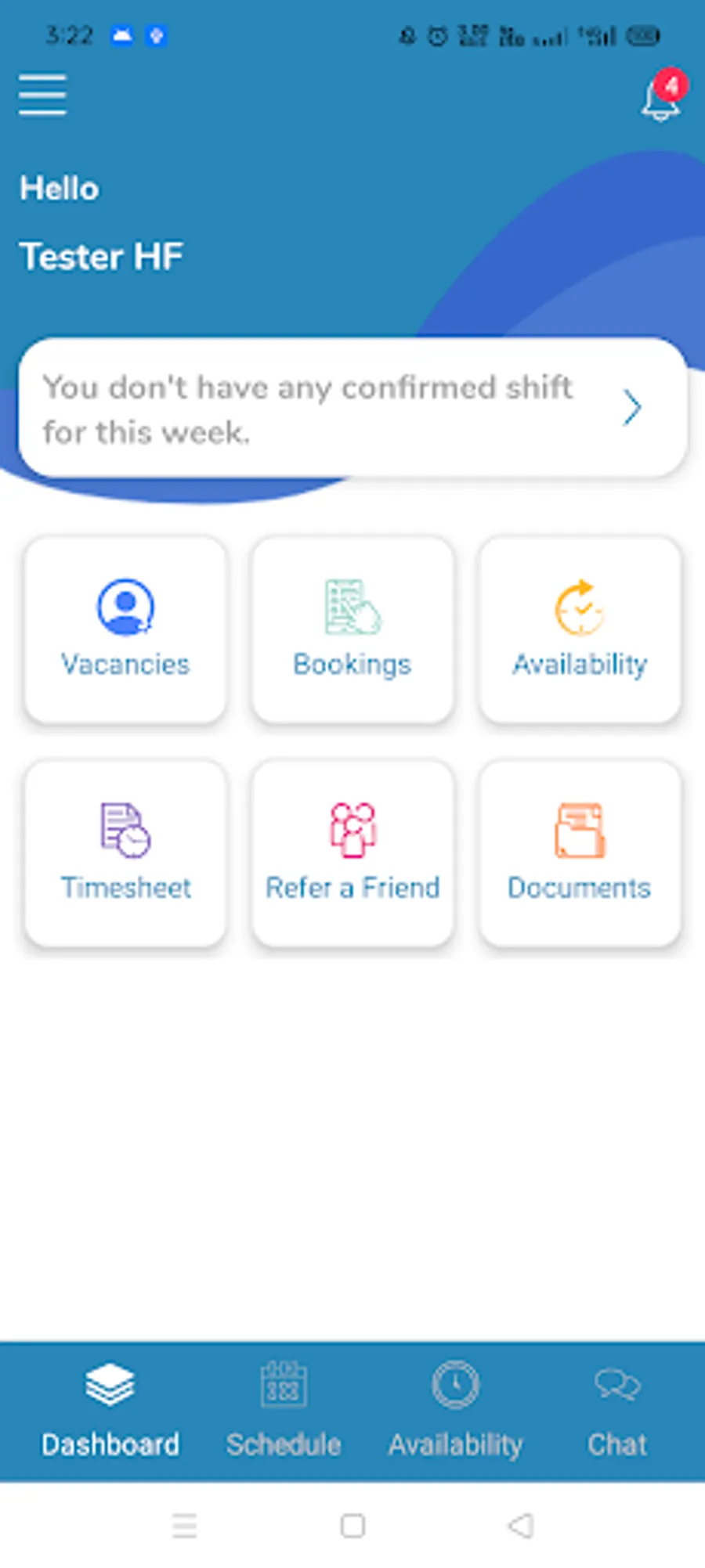The width and height of the screenshot is (705, 1568).
Task: Open Refer a Friend
Action: click(x=352, y=853)
